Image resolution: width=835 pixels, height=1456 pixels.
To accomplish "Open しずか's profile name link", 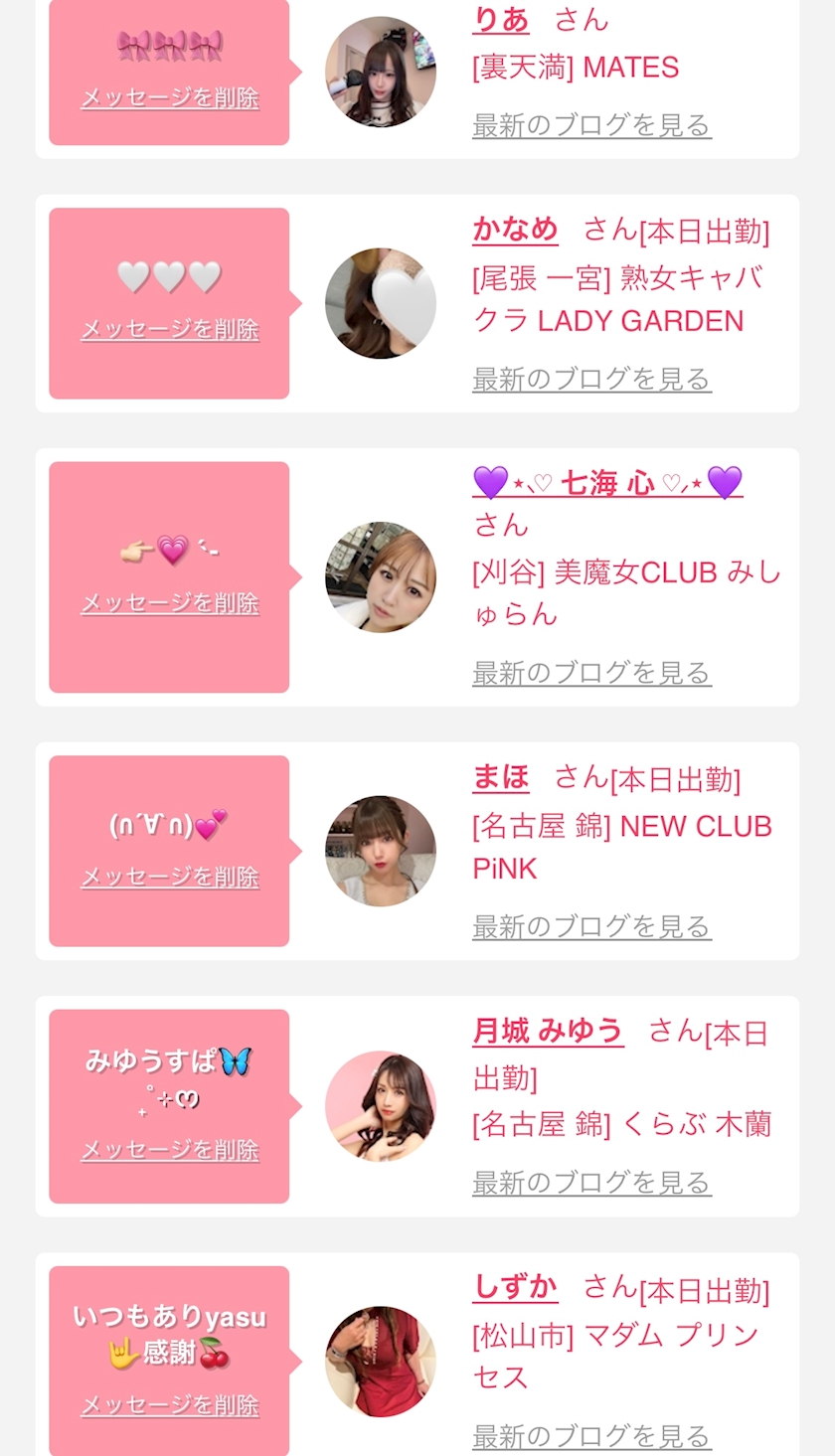I will tap(515, 1288).
